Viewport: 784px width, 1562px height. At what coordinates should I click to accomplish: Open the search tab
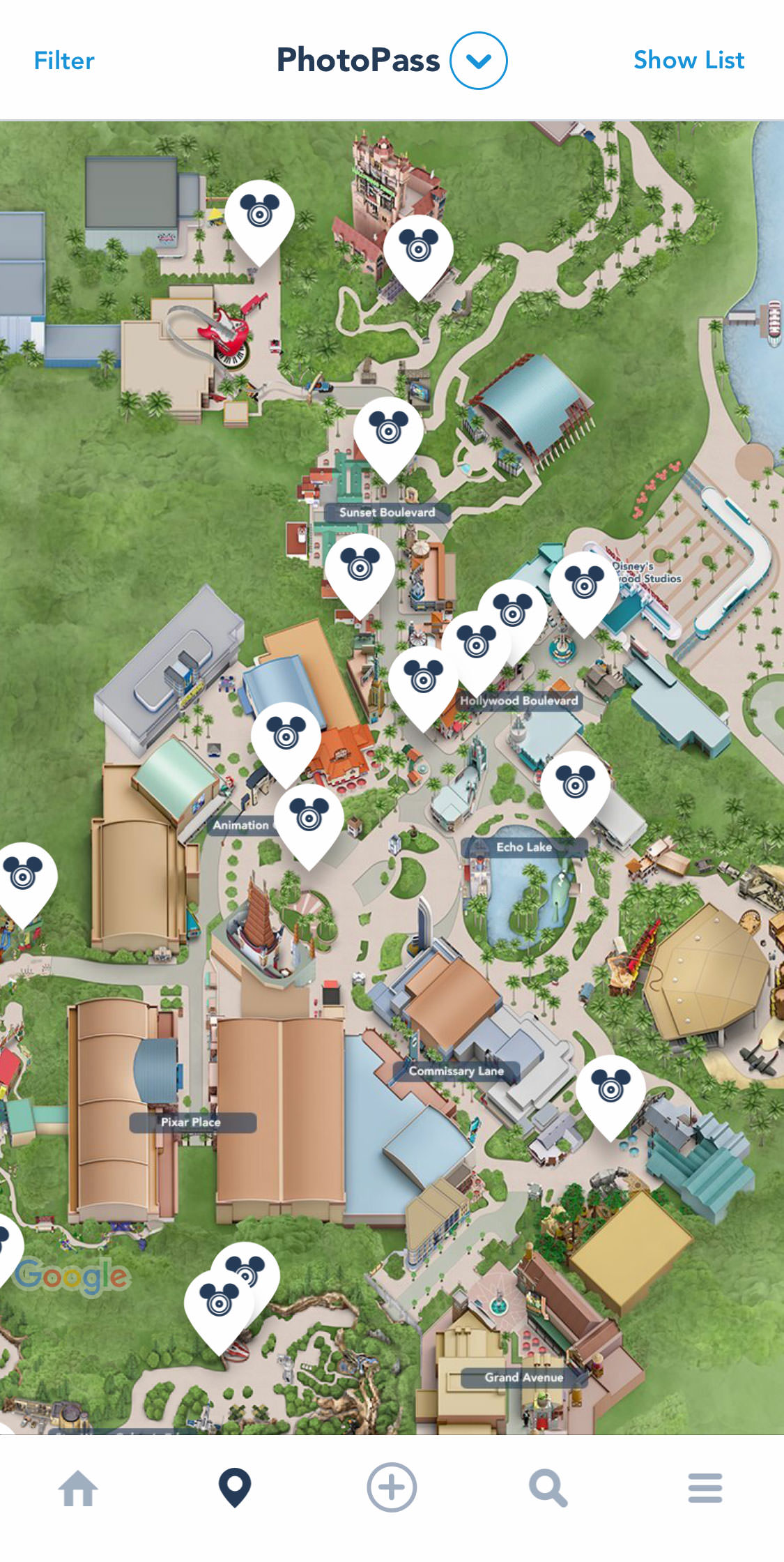coord(548,1488)
